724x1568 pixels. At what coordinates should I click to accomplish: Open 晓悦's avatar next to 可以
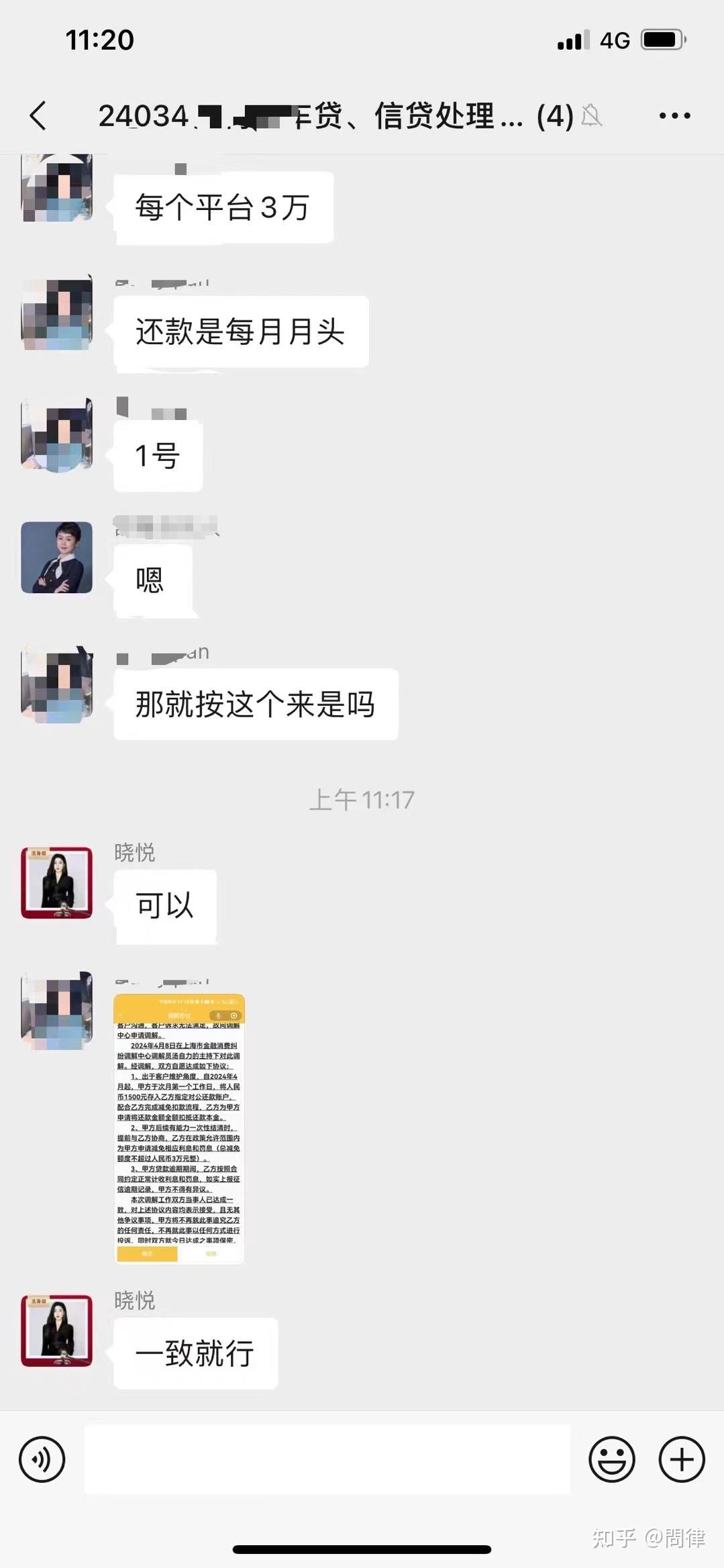pos(57,883)
